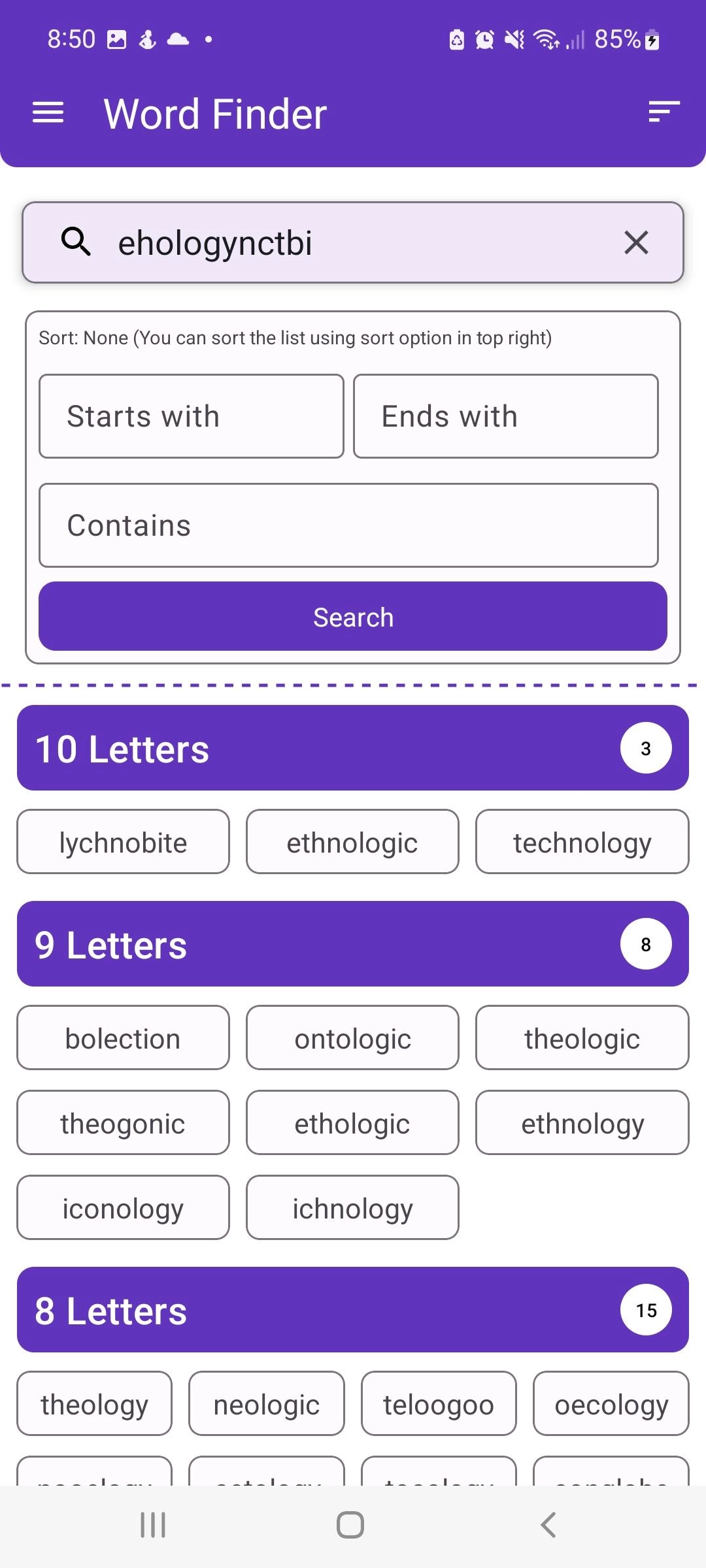Tap the Ends with field
This screenshot has height=1568, width=706.
click(505, 416)
